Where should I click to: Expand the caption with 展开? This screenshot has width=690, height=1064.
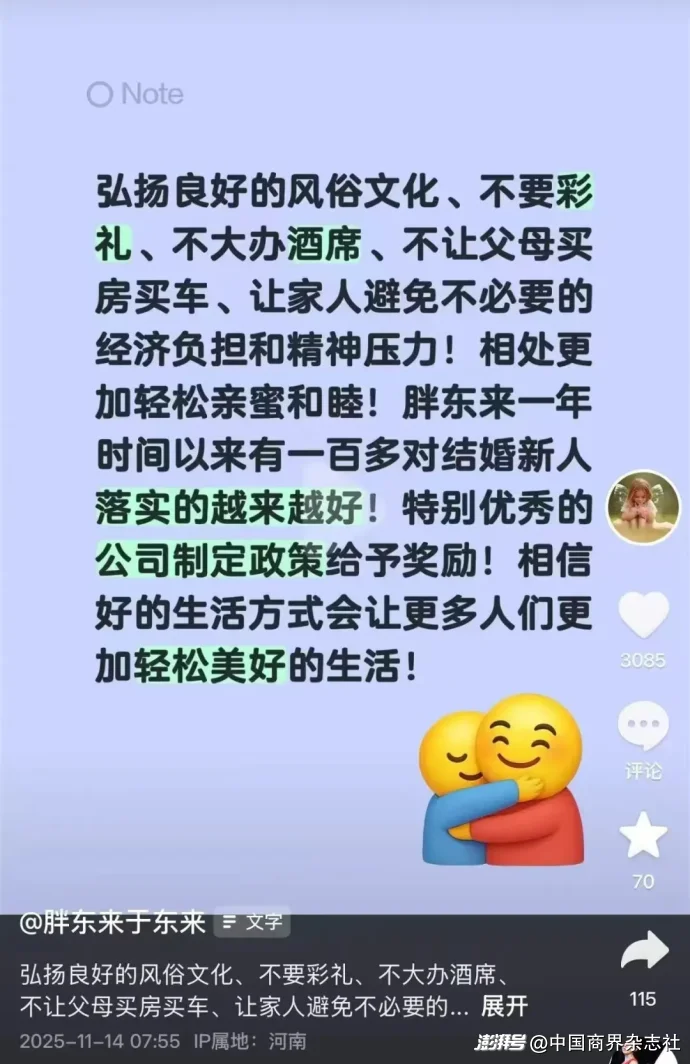(x=504, y=1005)
